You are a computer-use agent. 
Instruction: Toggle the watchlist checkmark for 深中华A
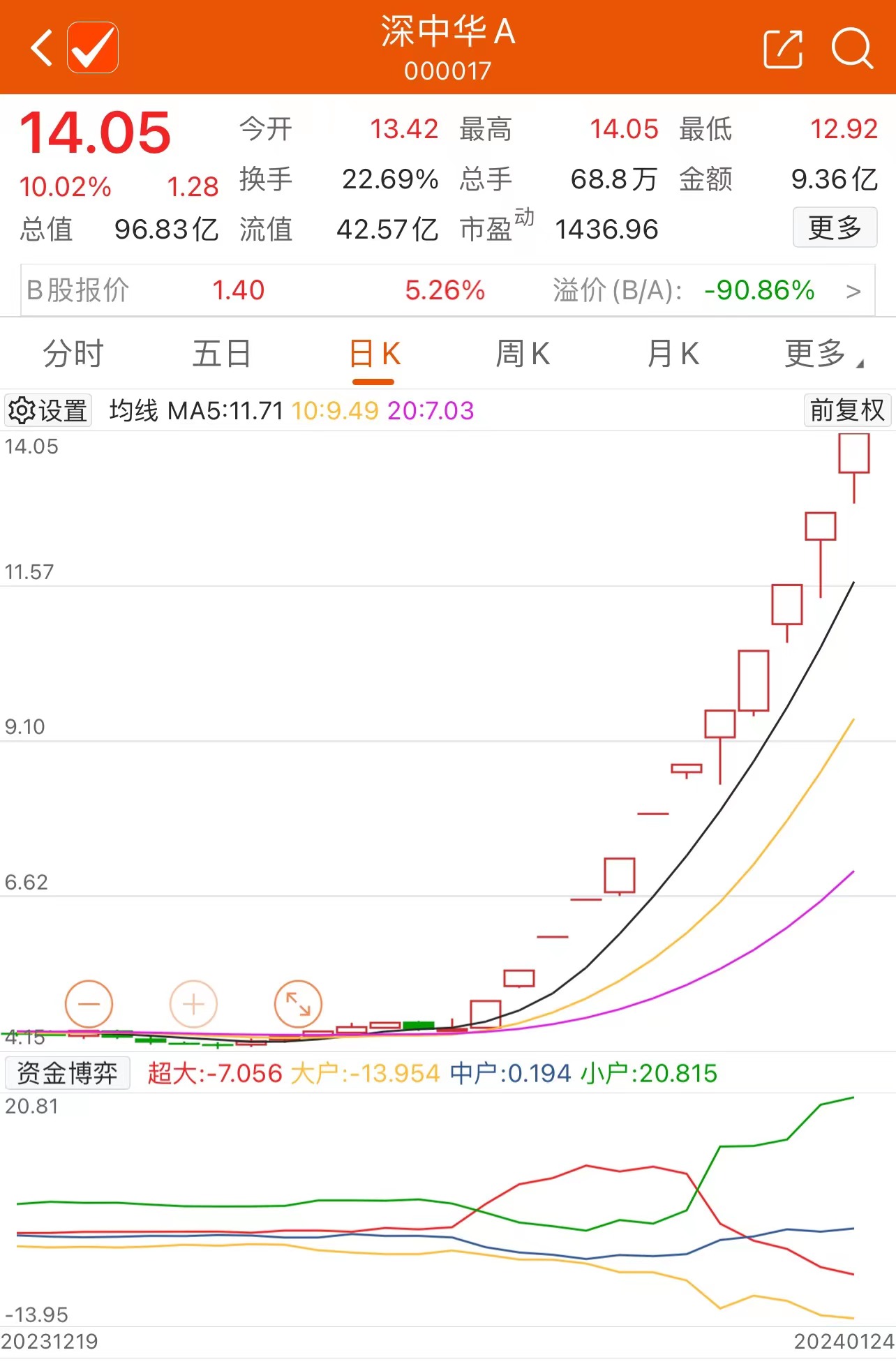93,48
